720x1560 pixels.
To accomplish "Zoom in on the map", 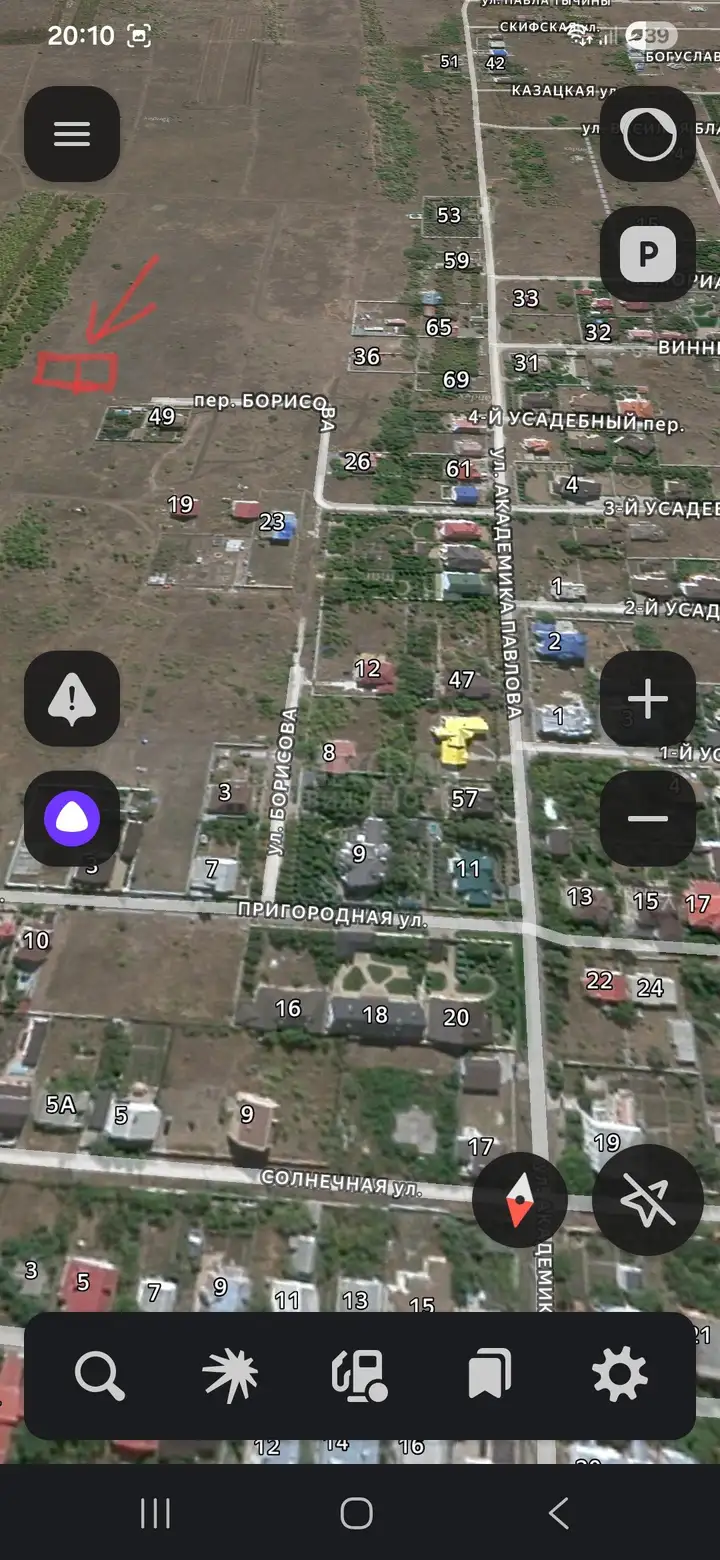I will [x=648, y=699].
